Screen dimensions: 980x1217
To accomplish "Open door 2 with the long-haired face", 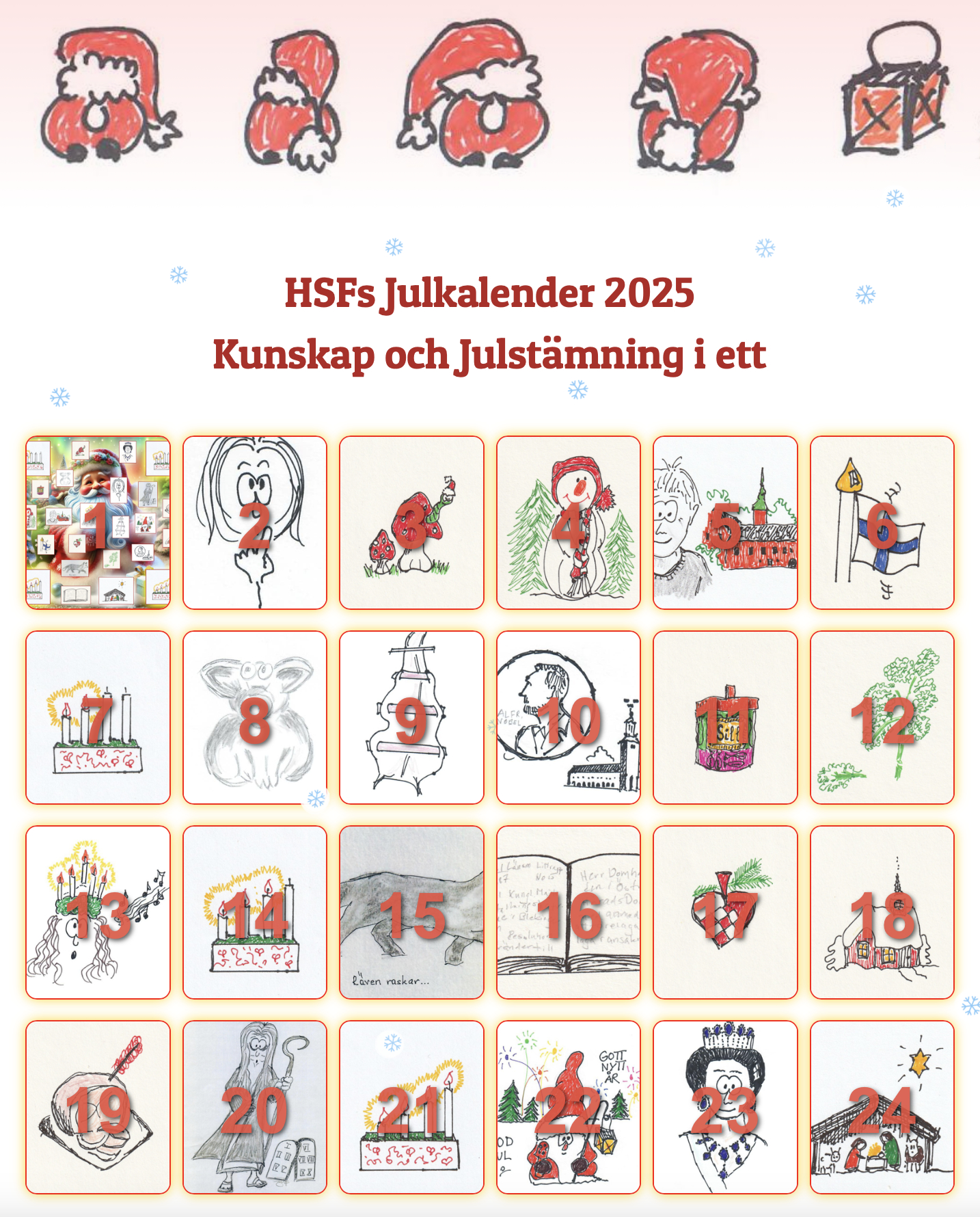I will point(255,523).
